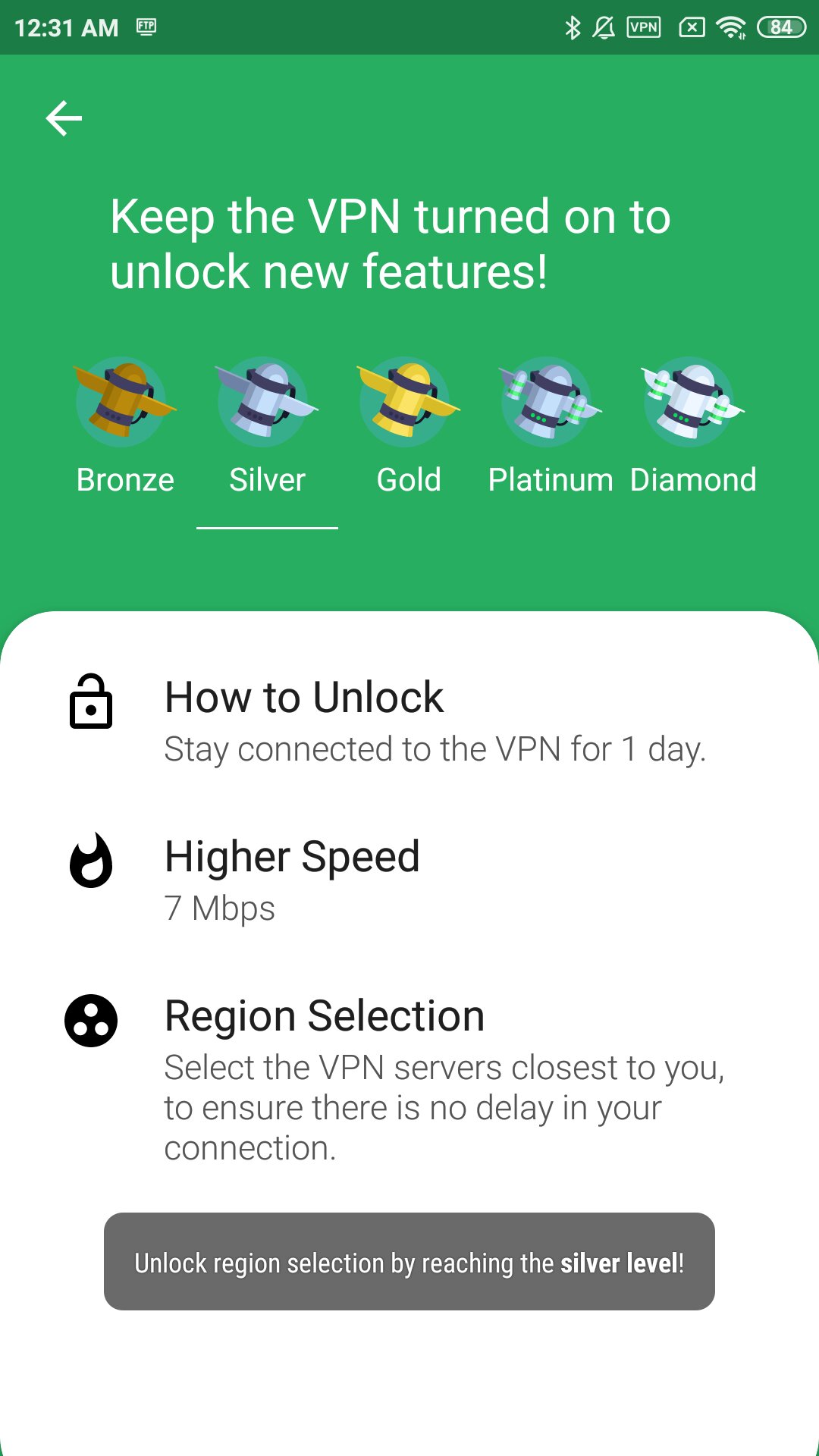Go back using the arrow icon

click(64, 118)
